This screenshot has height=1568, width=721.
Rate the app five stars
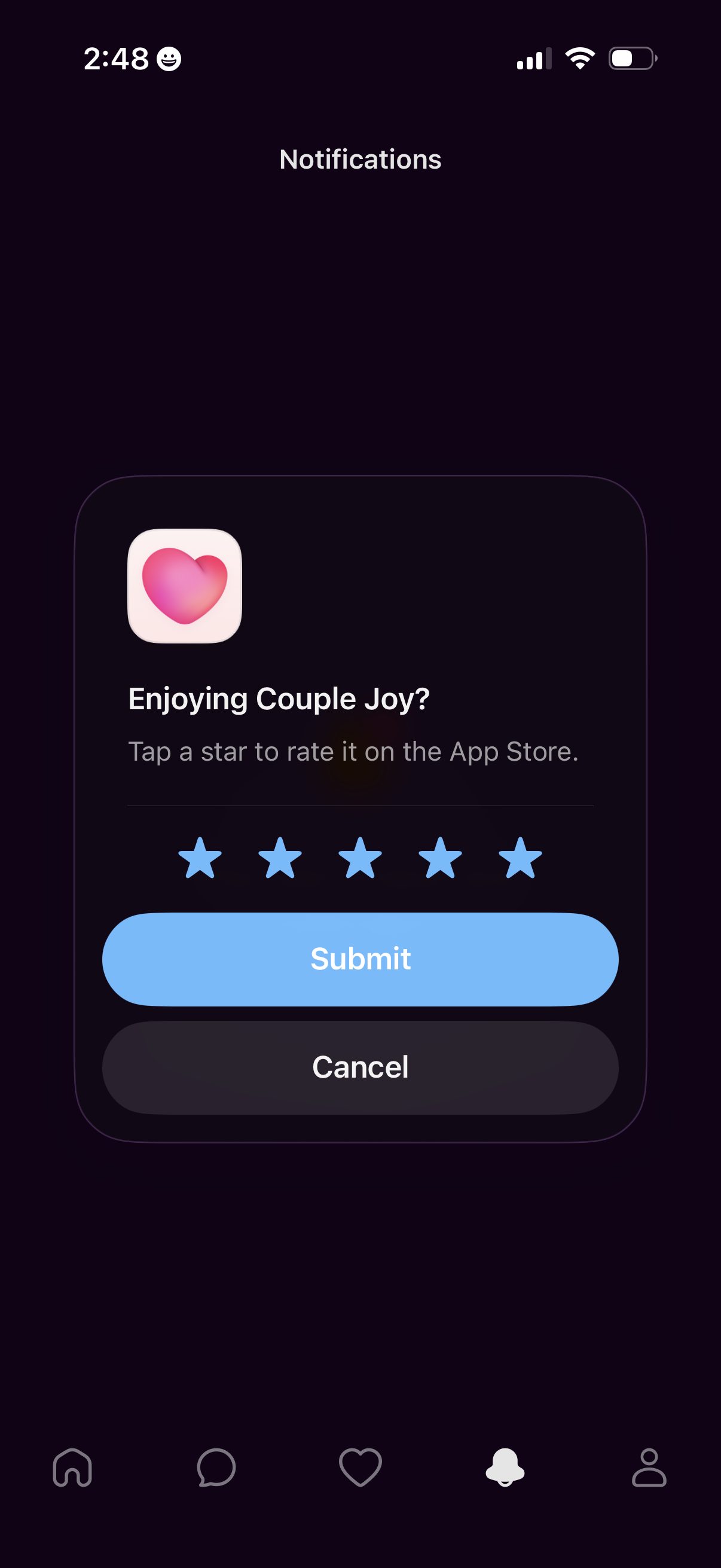tap(520, 858)
